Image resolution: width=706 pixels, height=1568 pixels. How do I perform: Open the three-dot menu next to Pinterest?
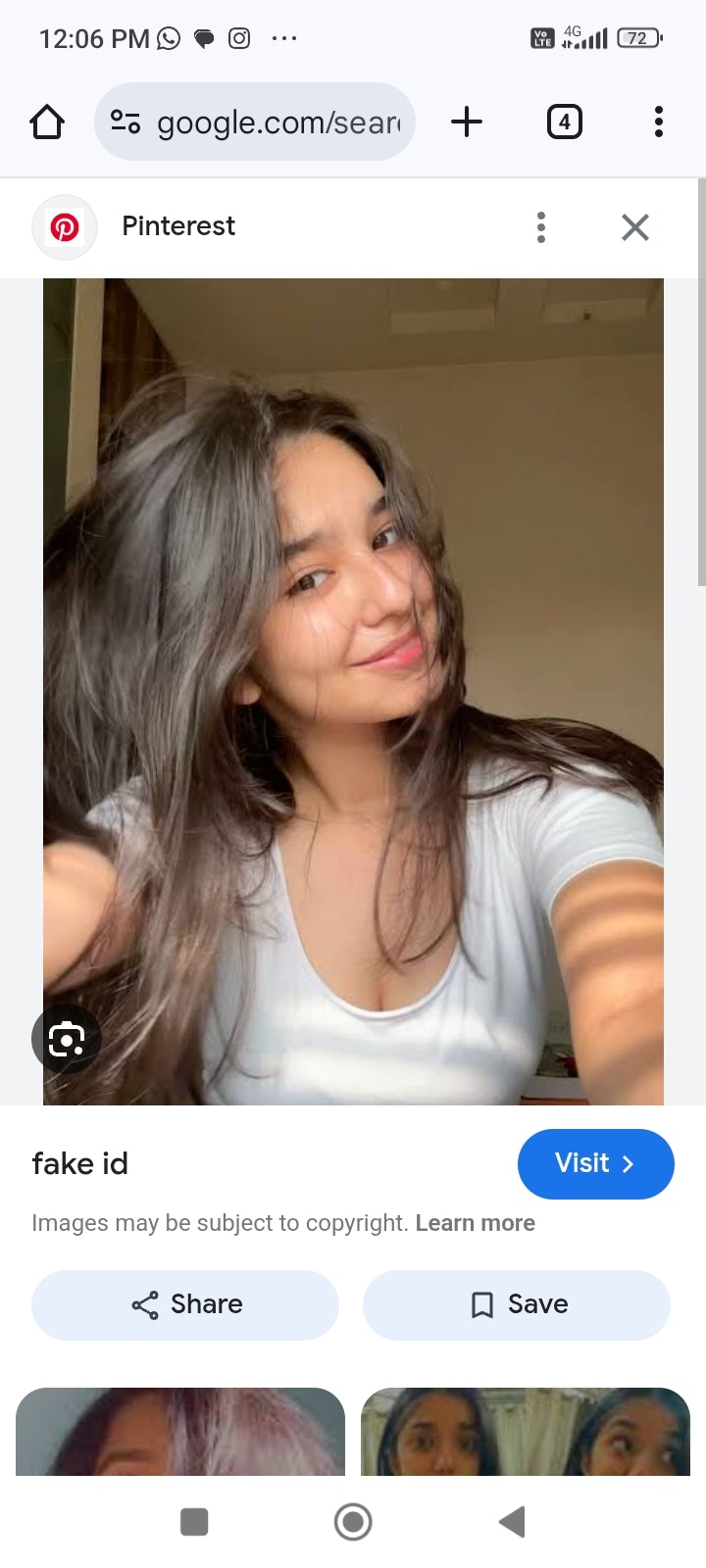[x=540, y=226]
